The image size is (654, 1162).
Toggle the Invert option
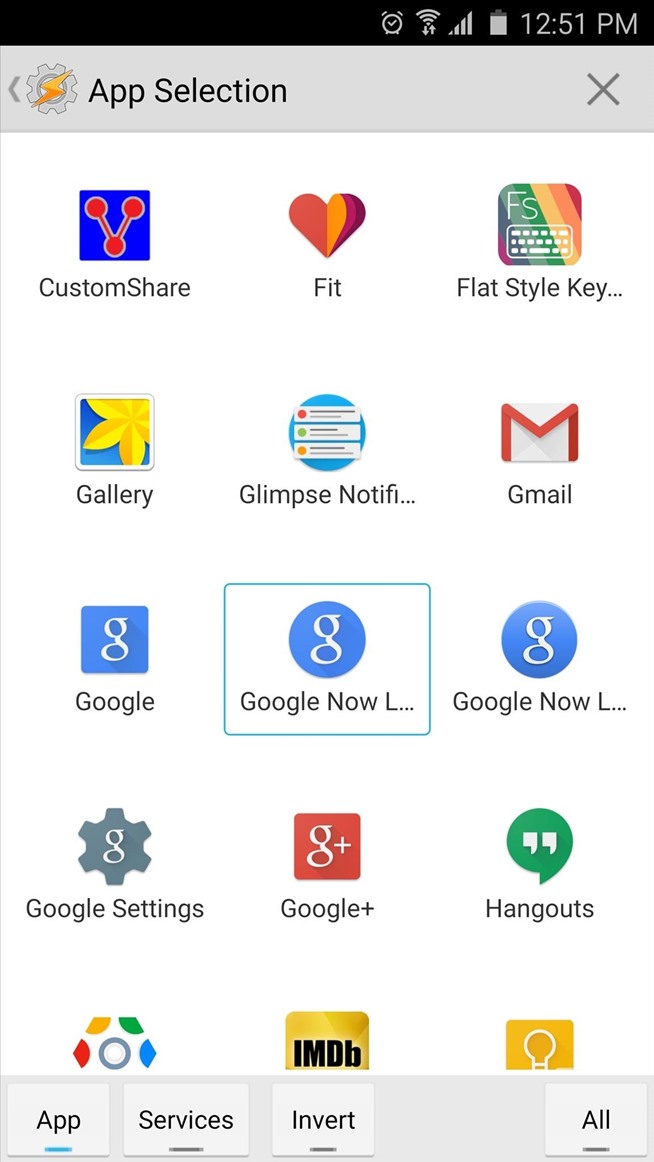(x=323, y=1120)
